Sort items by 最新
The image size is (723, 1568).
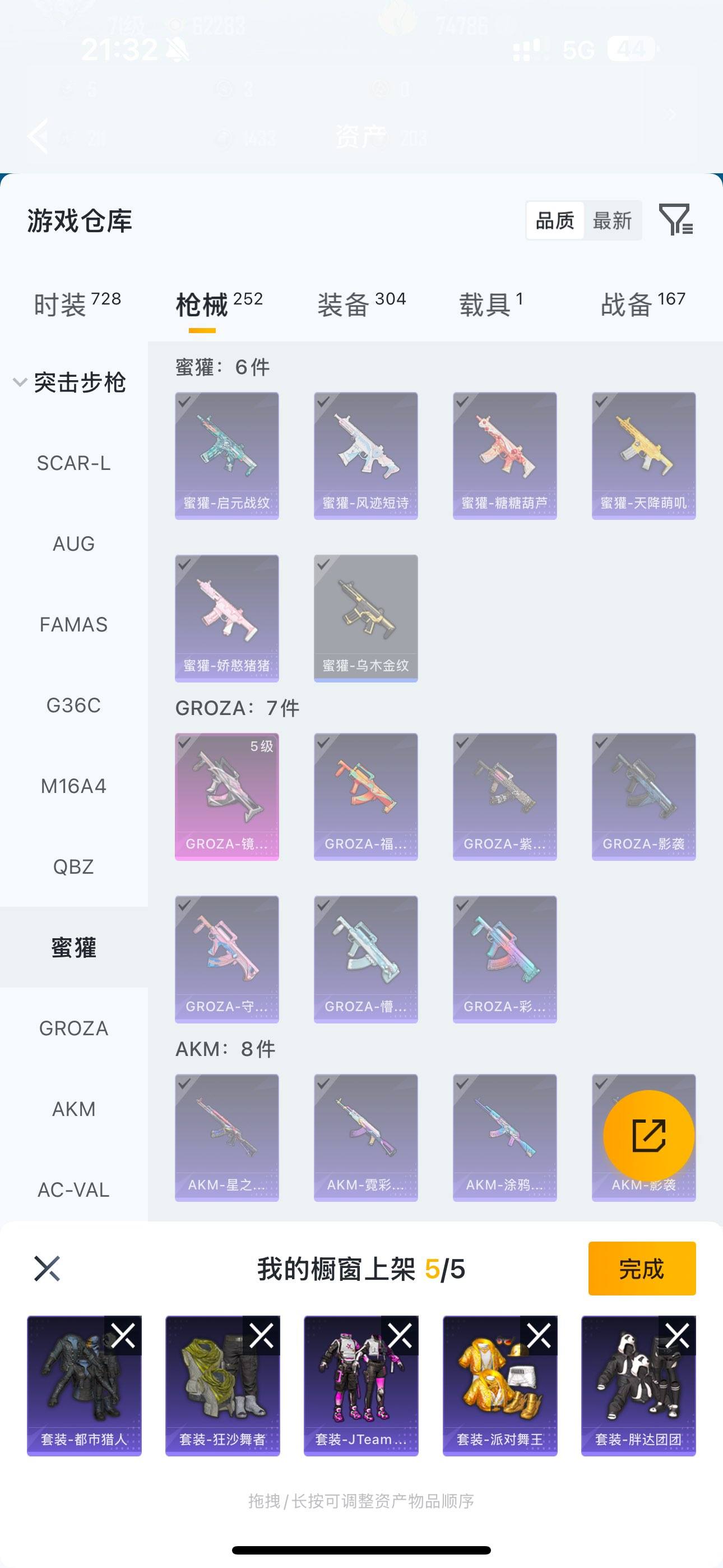[611, 220]
